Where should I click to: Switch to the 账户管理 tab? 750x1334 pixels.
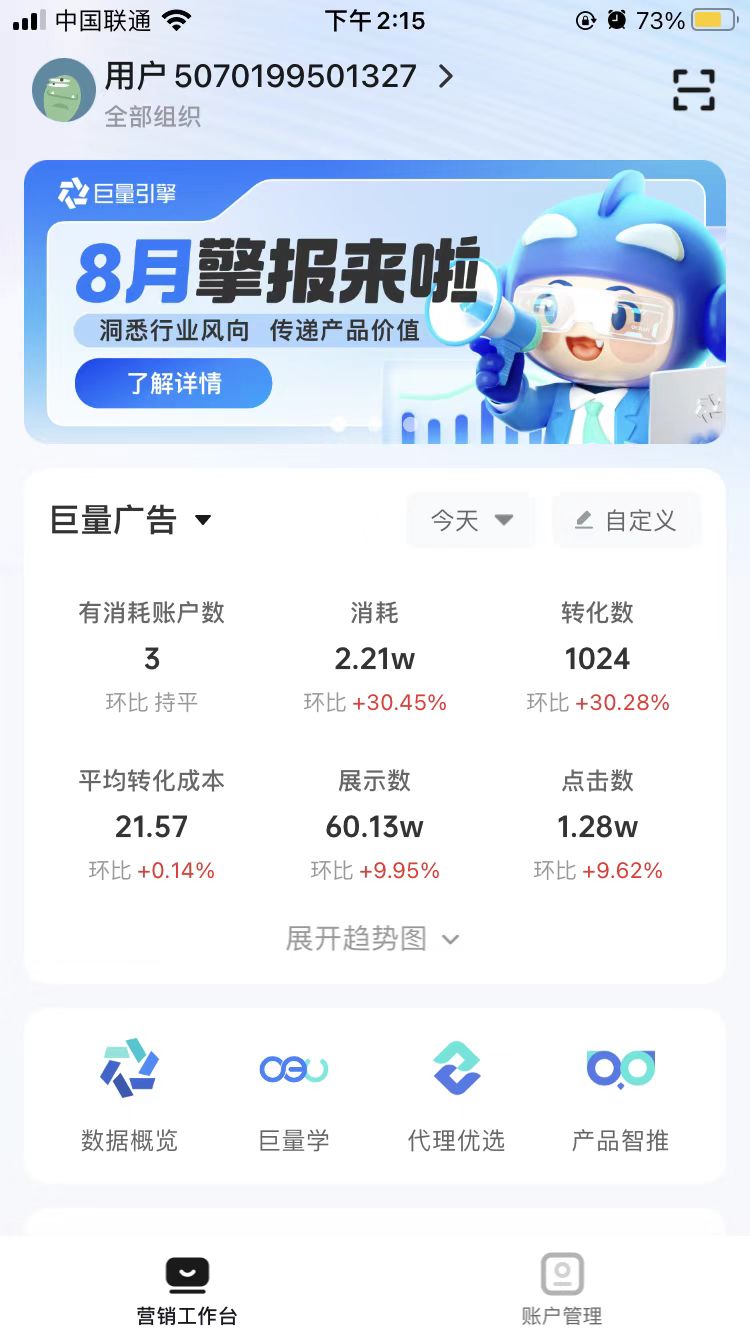(562, 1290)
